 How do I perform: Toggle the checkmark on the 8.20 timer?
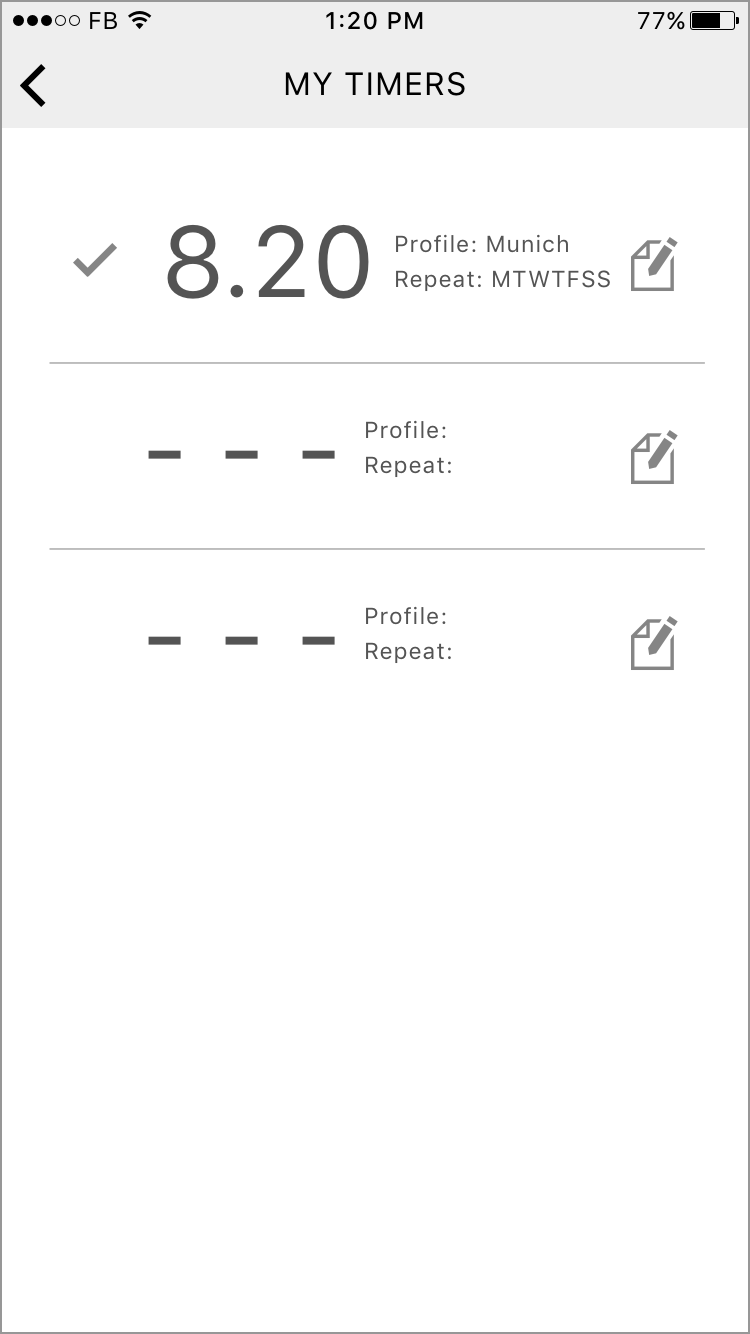pyautogui.click(x=95, y=260)
